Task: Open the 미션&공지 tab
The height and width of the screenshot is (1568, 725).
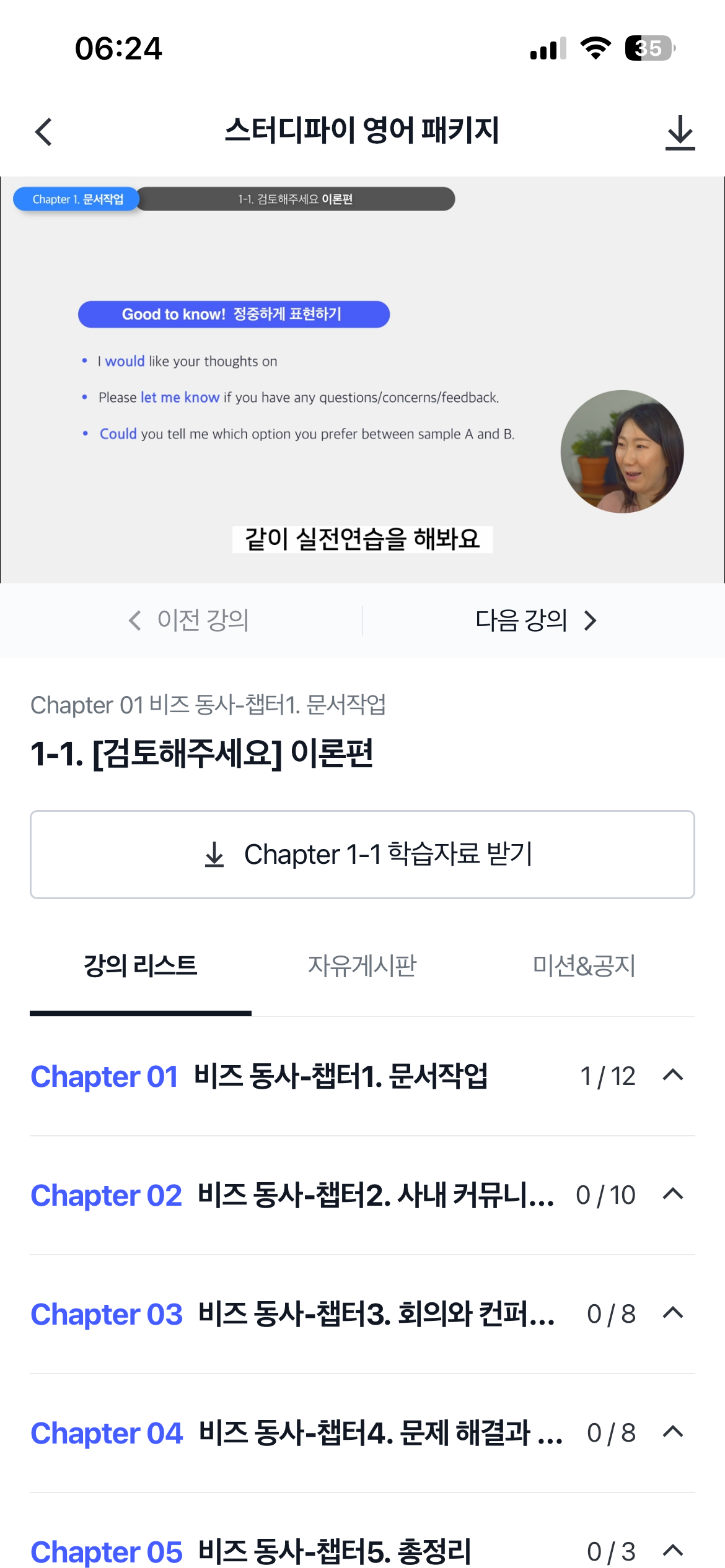Action: (x=584, y=965)
